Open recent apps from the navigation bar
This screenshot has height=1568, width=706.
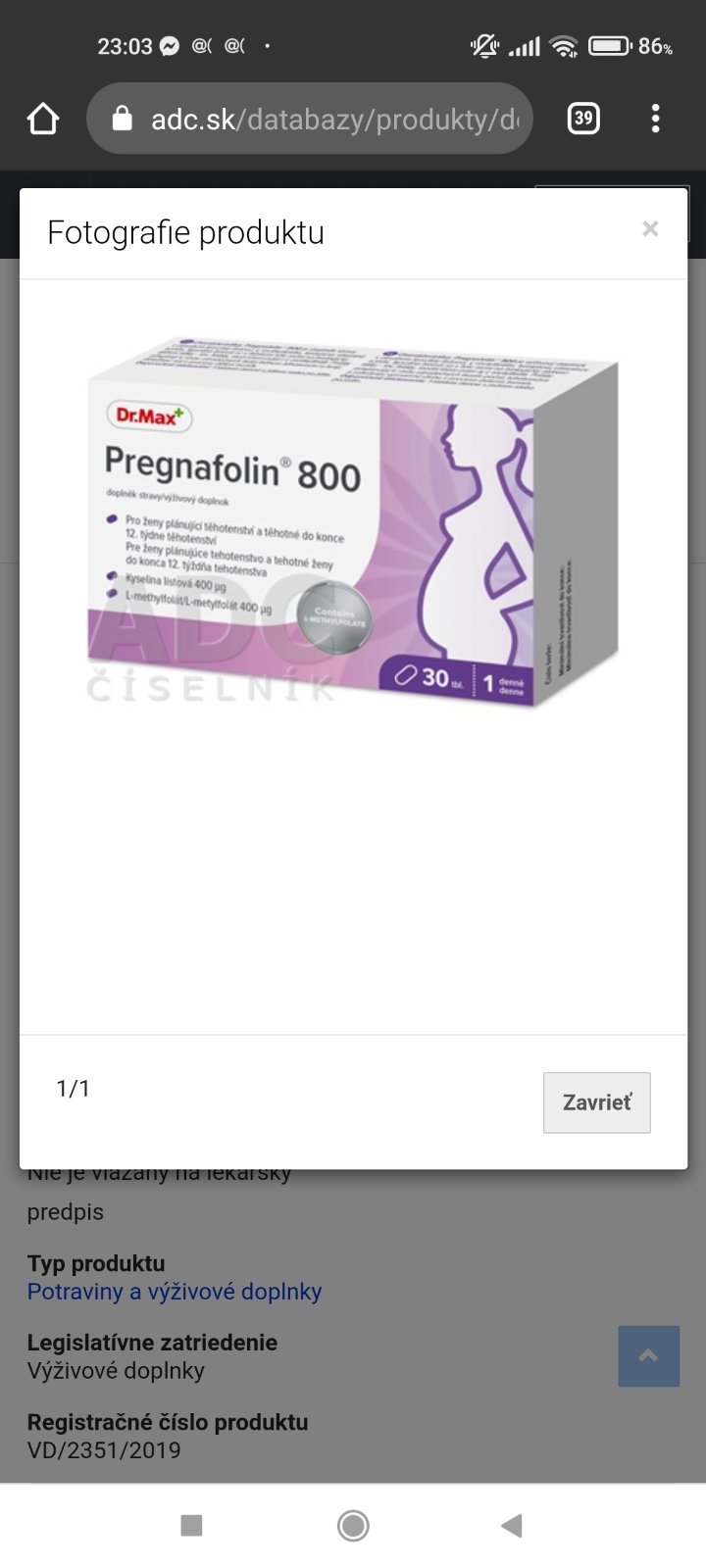(192, 1525)
